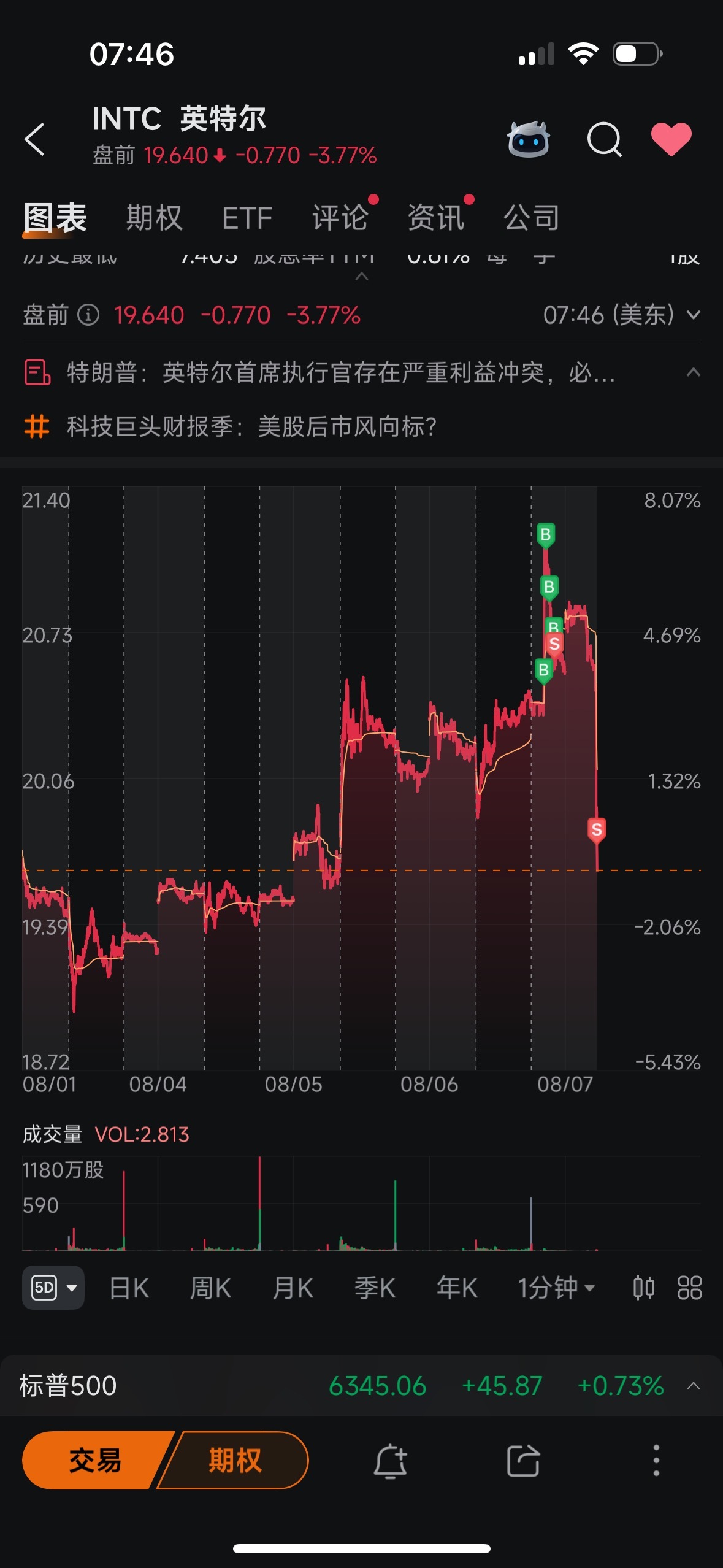Open the 5D period dropdown
The image size is (723, 1568).
[53, 1288]
